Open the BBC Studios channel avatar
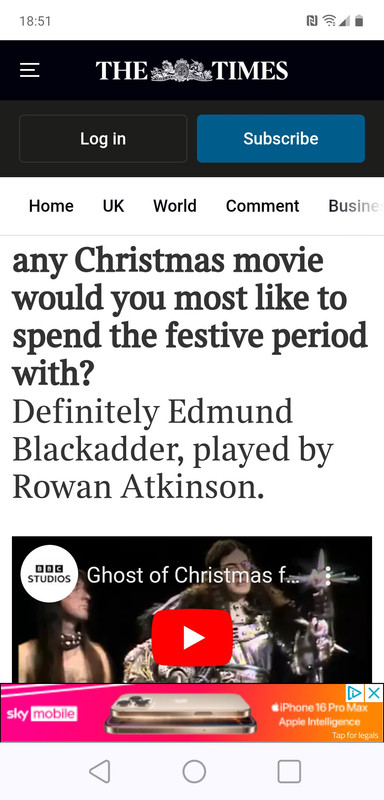384x800 pixels. click(49, 574)
